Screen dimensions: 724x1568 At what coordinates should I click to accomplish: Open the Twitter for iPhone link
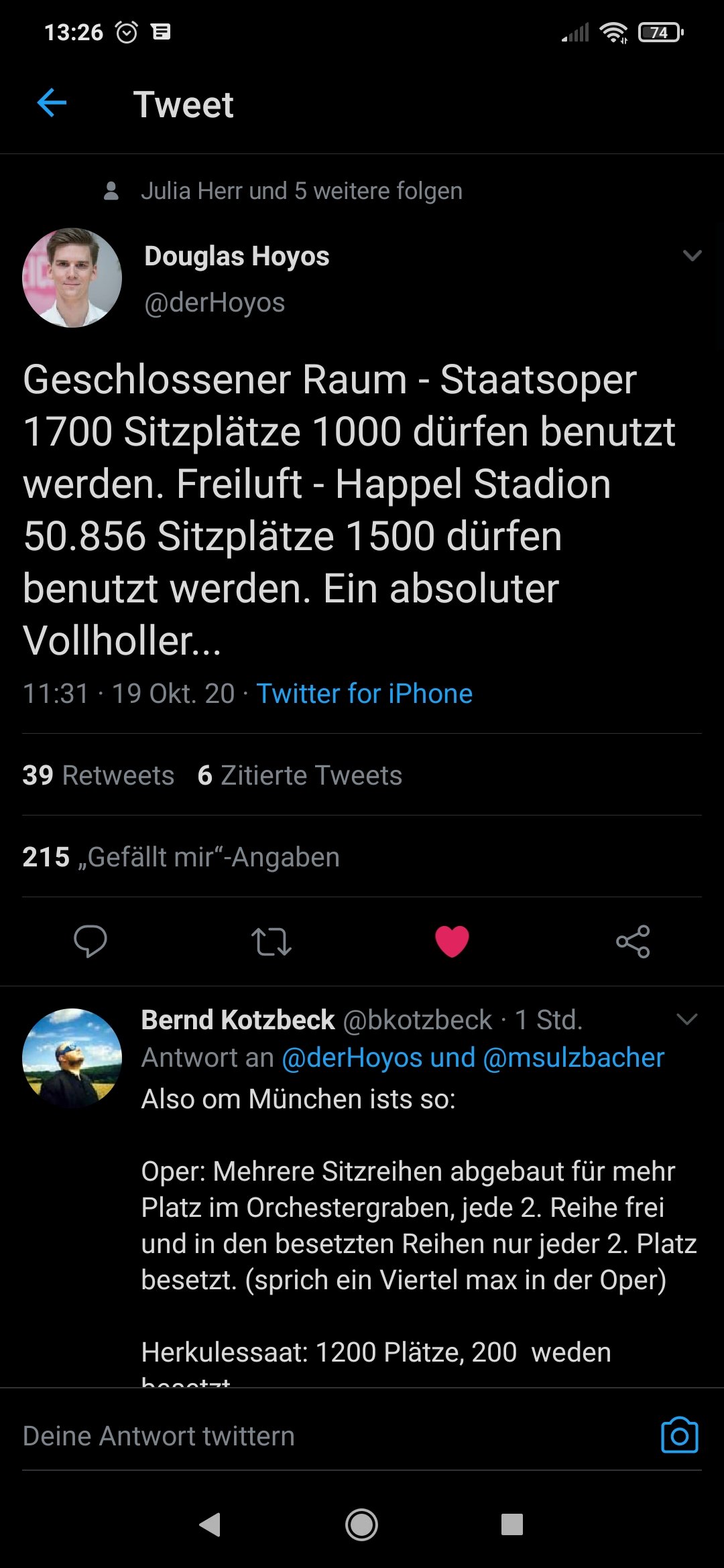[x=364, y=694]
